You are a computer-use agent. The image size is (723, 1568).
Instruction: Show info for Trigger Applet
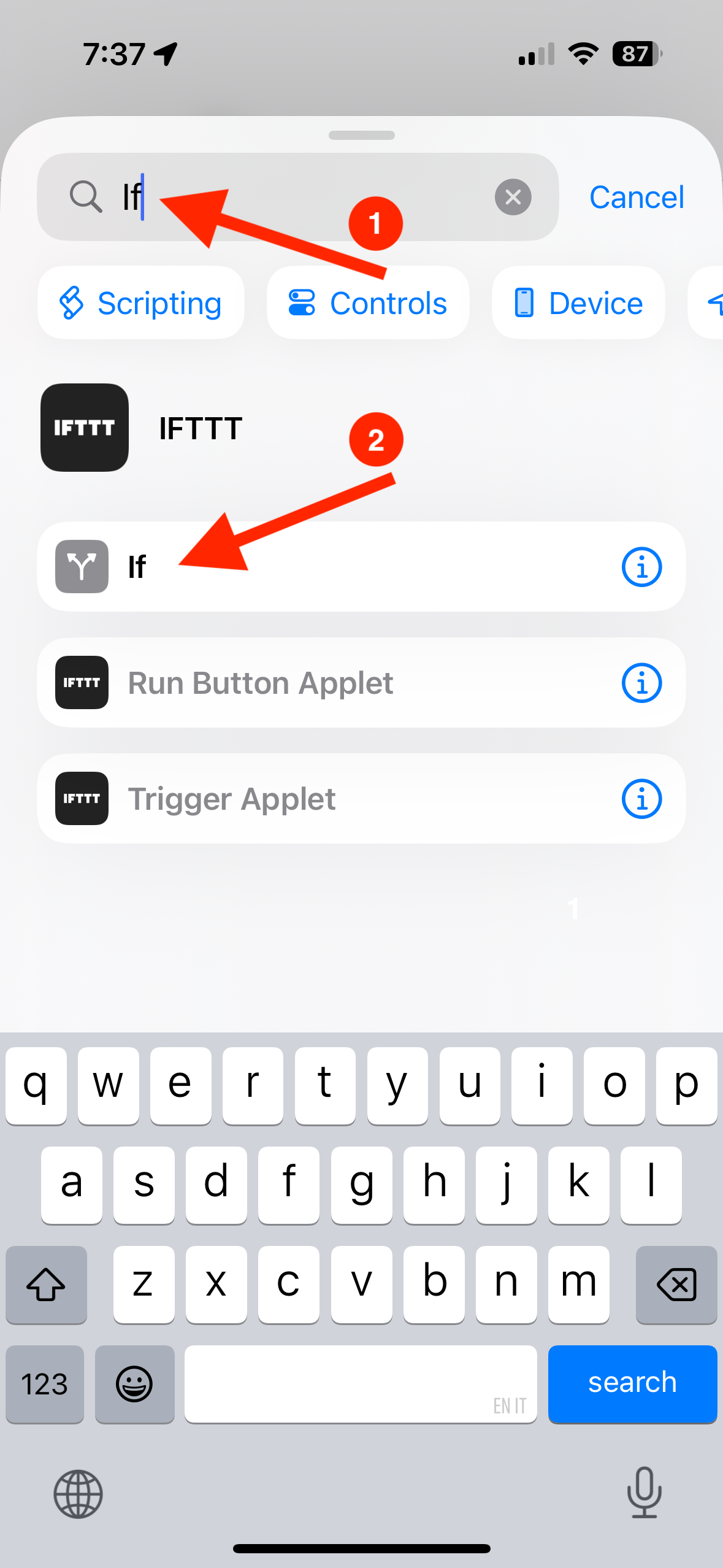tap(641, 799)
